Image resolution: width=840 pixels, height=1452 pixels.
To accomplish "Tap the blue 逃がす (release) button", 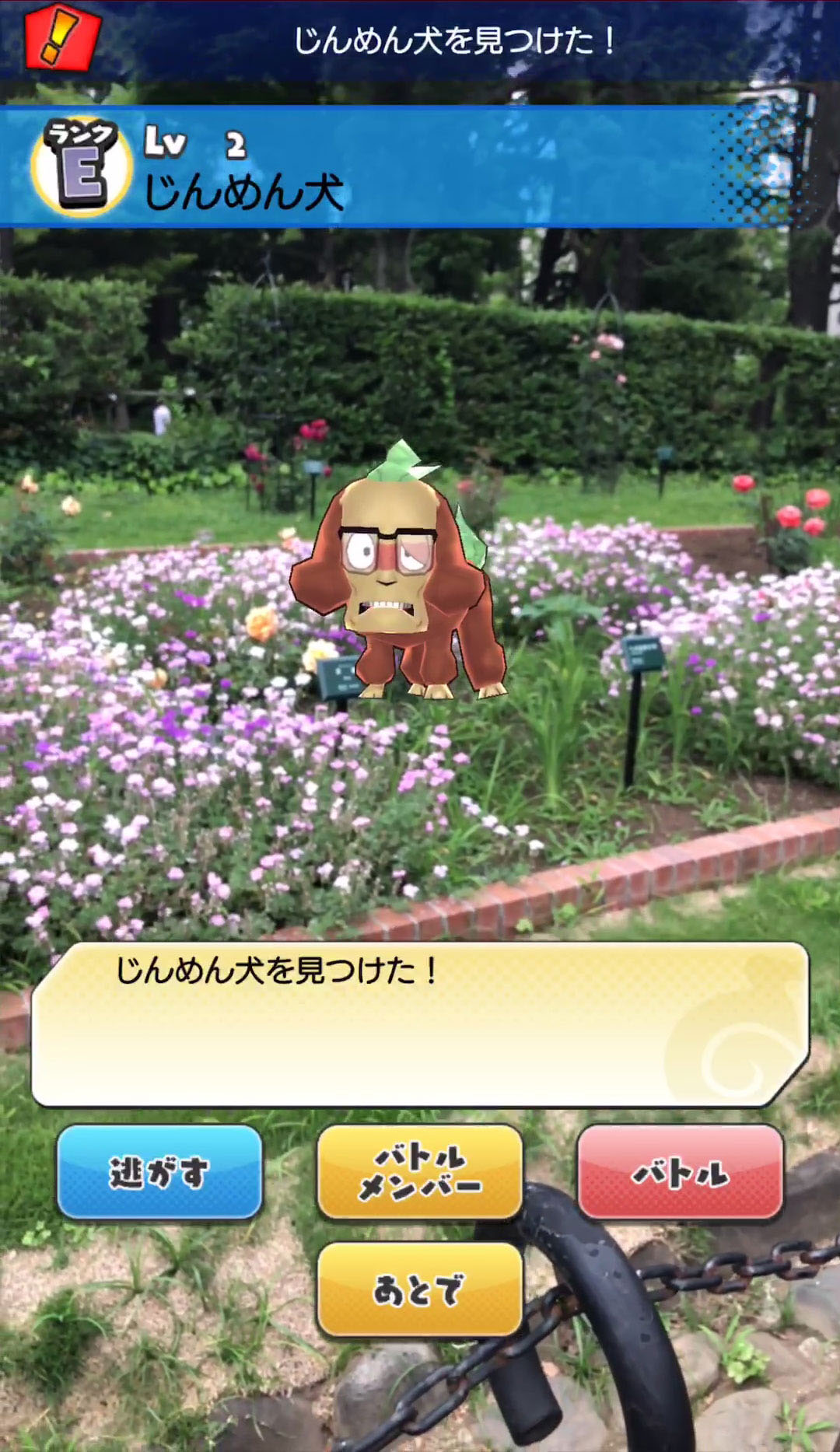I will (x=159, y=1172).
